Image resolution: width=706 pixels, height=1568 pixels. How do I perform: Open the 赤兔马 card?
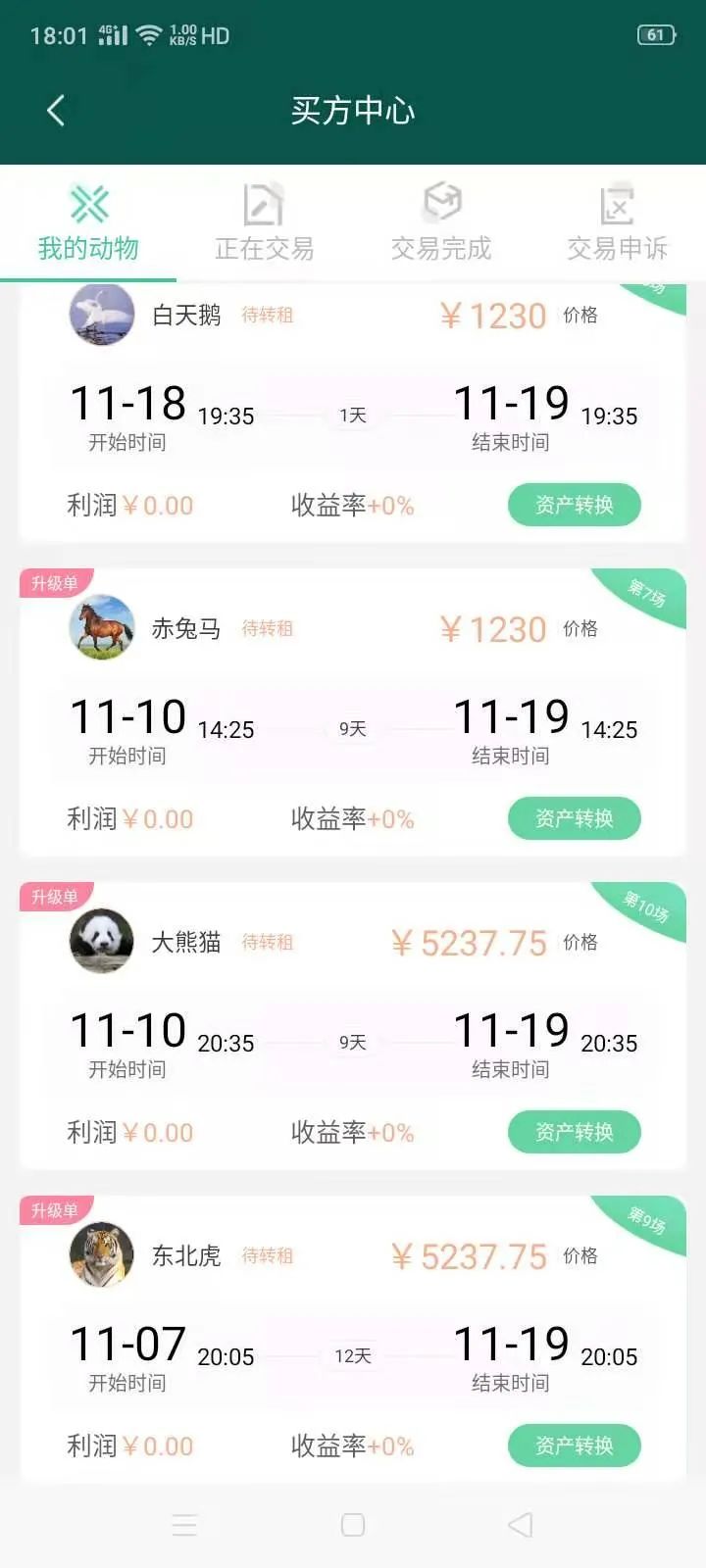[x=184, y=629]
